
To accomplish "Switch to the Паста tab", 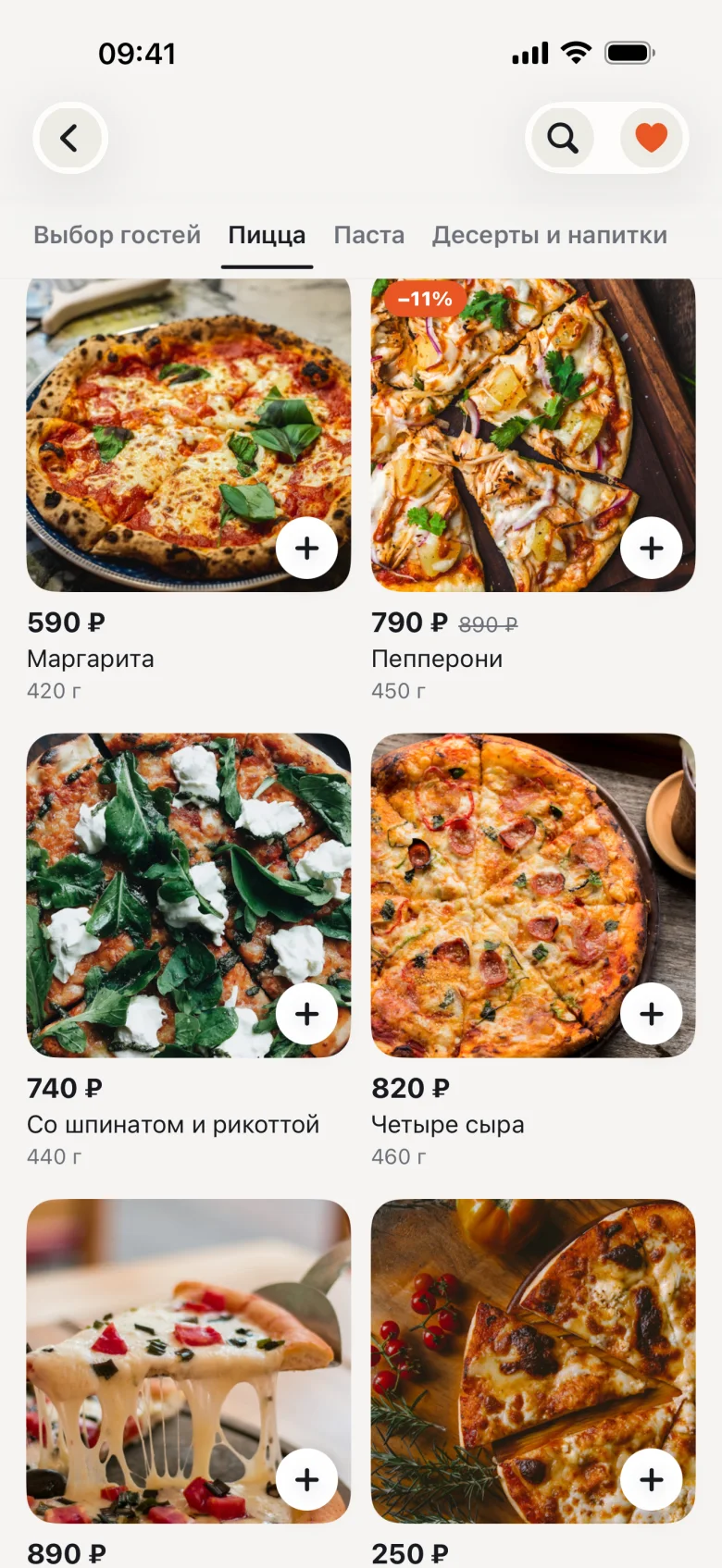I will pos(369,235).
